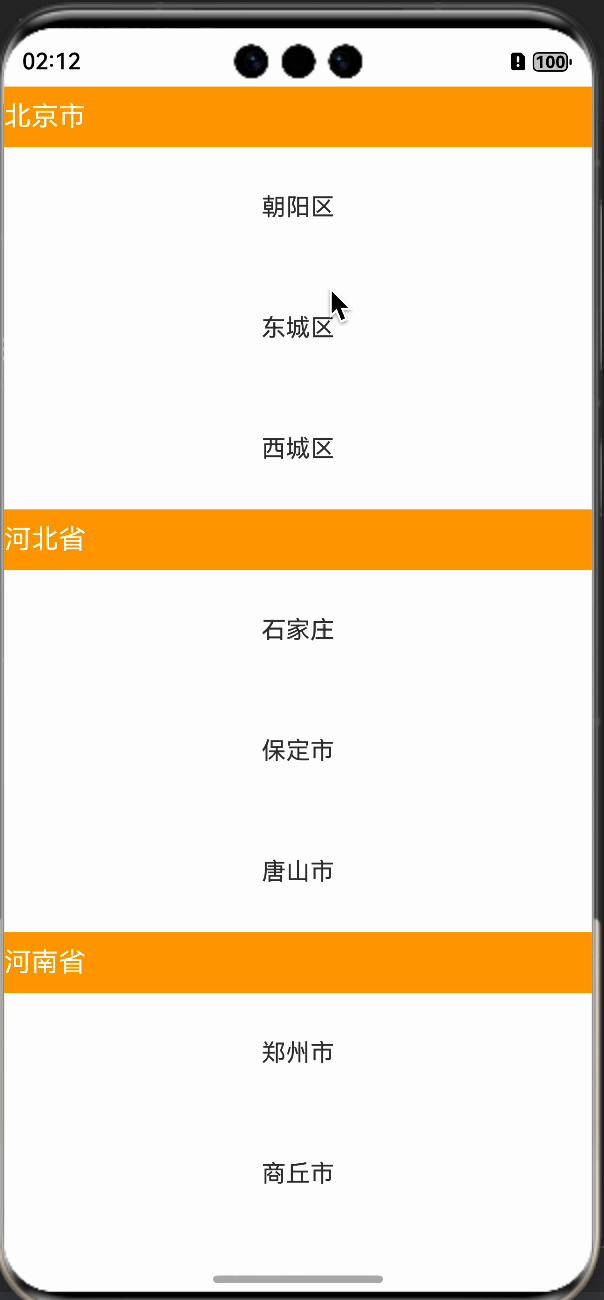Tap the 唐山市 row
The height and width of the screenshot is (1300, 604).
tap(297, 872)
